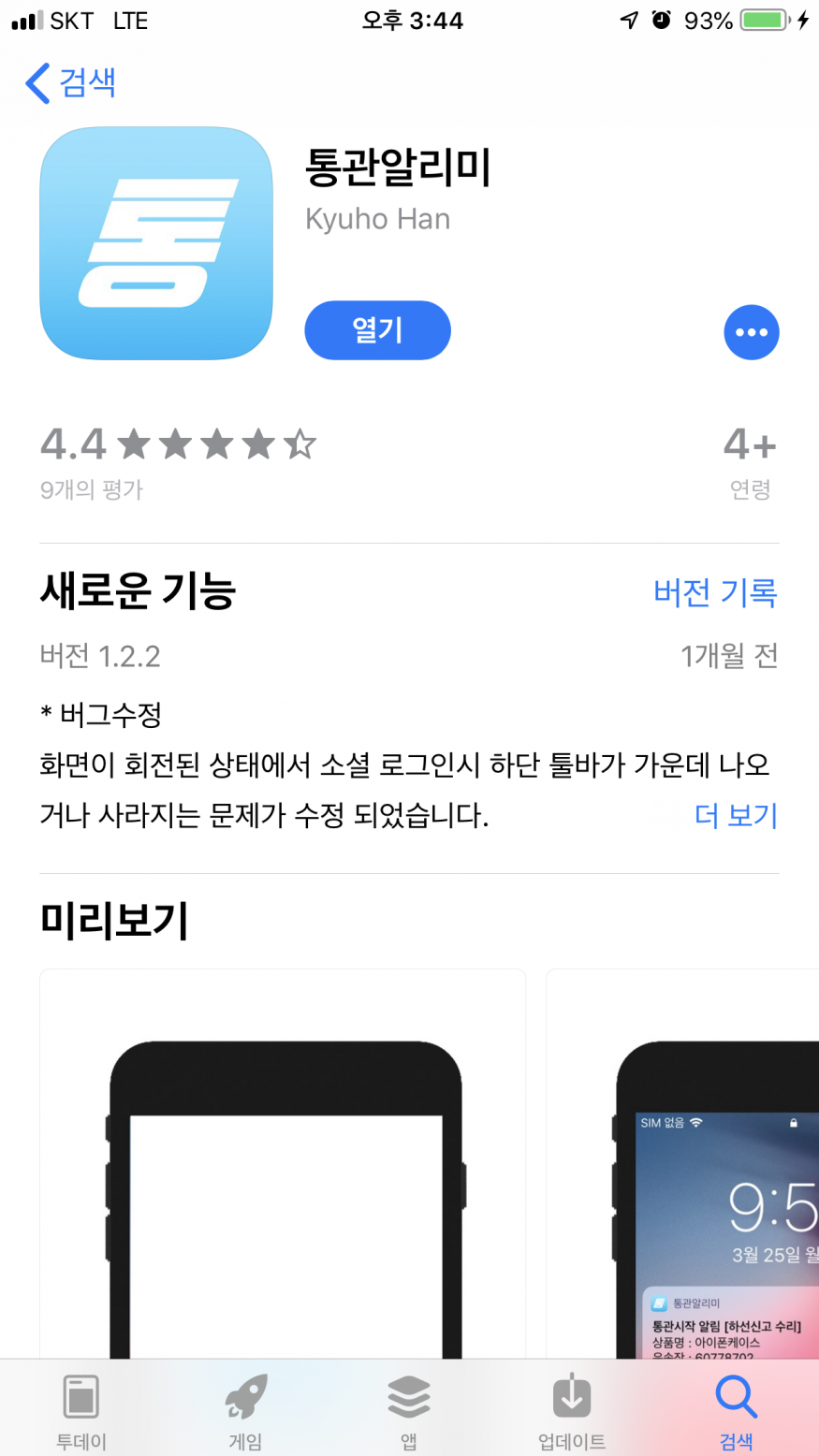Open the more options ellipsis menu
The height and width of the screenshot is (1456, 819).
tap(751, 332)
